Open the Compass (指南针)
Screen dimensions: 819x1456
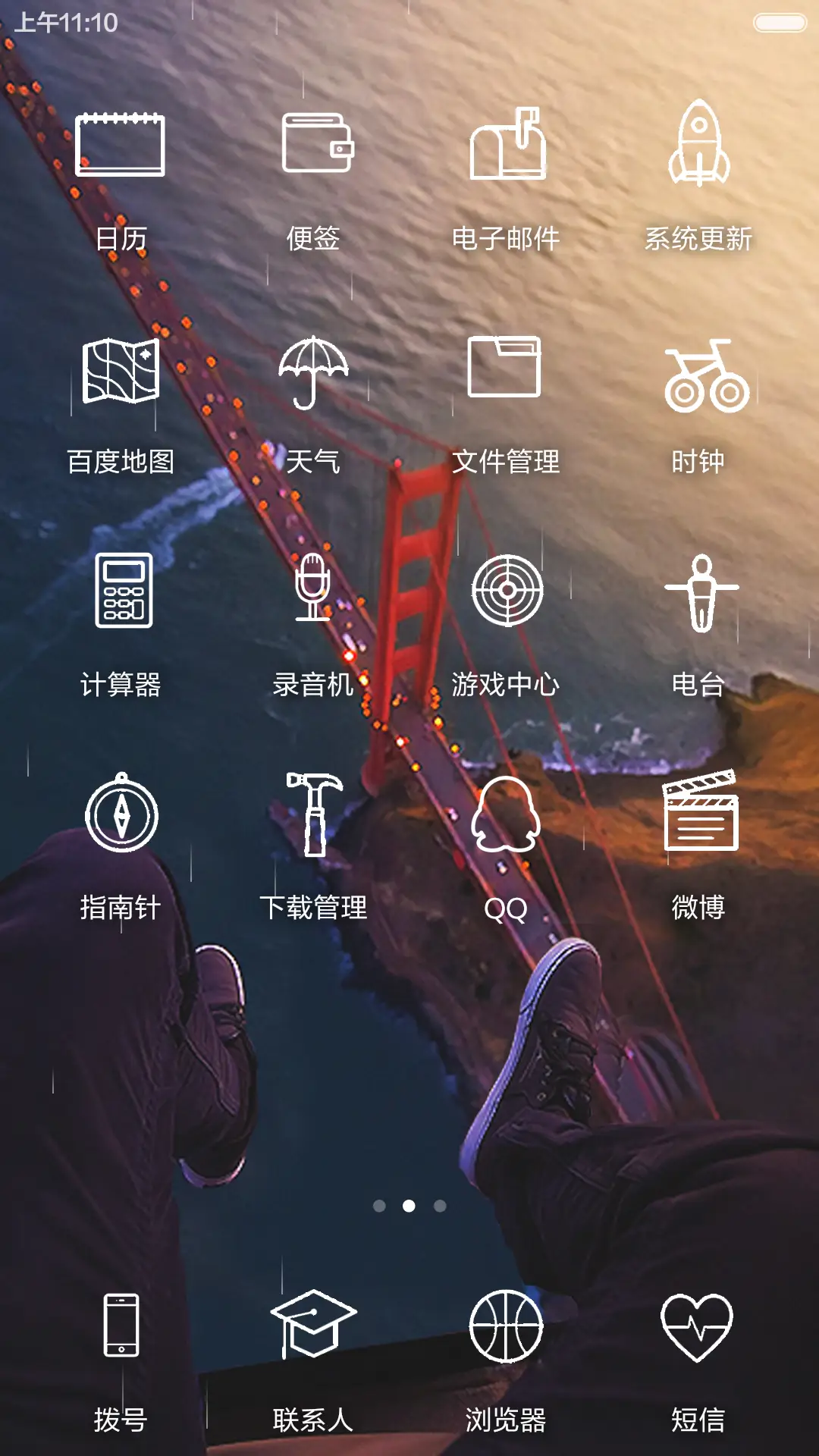pyautogui.click(x=120, y=815)
